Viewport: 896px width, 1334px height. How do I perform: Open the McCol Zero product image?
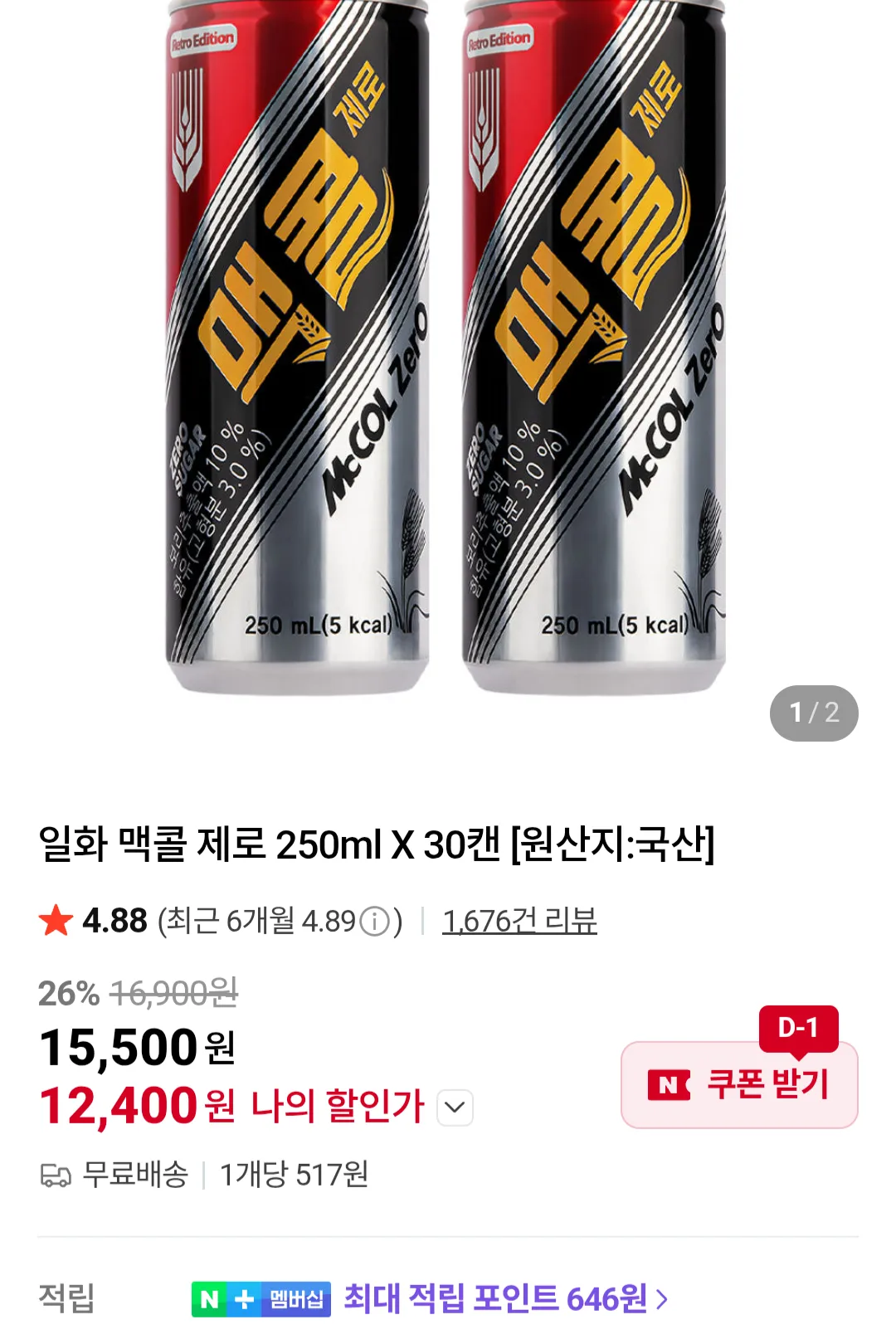[x=446, y=348]
